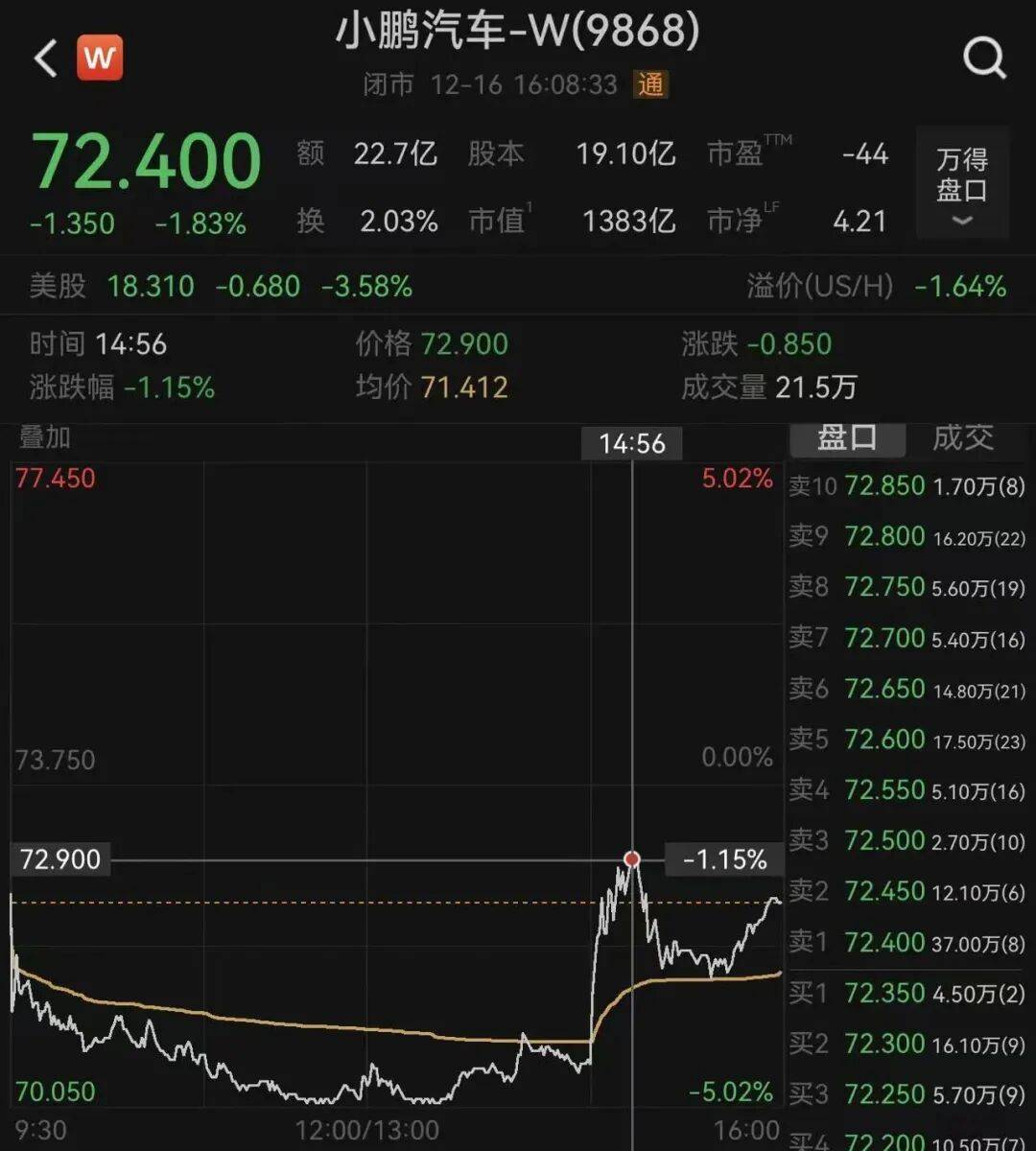Open the 美股 quote row
The height and width of the screenshot is (1151, 1036).
point(221,286)
